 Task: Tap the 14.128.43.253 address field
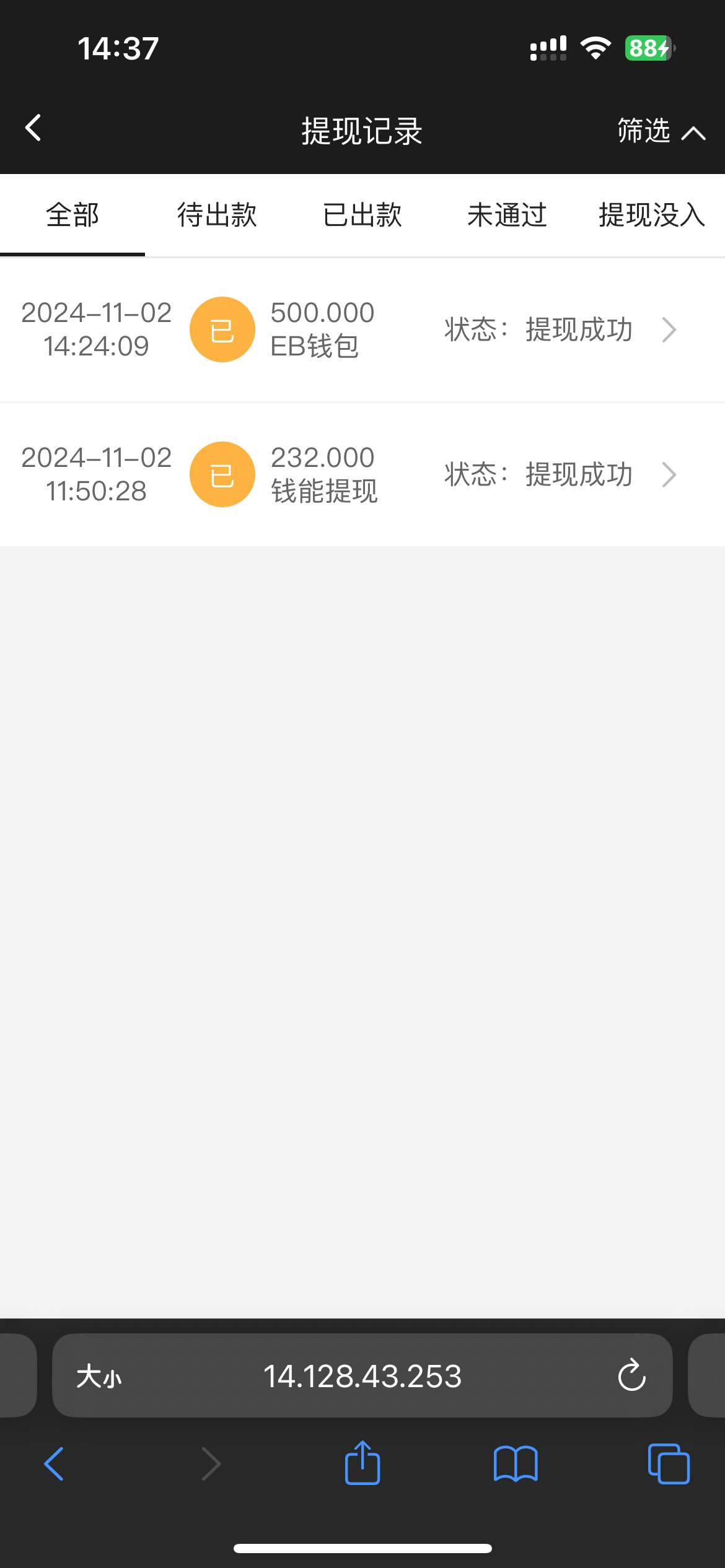point(362,1376)
